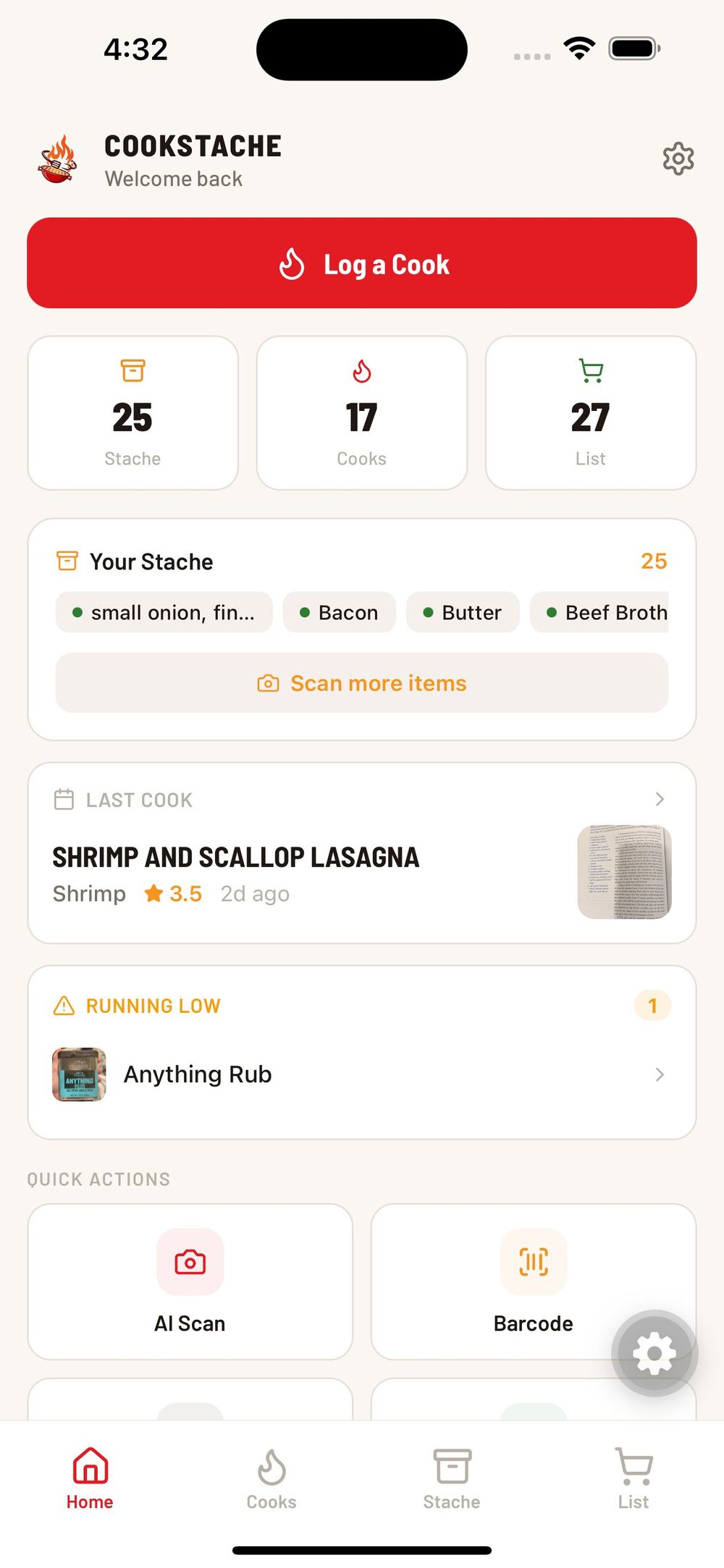The image size is (724, 1568).
Task: Select the Beef Broth chip
Action: (x=607, y=613)
